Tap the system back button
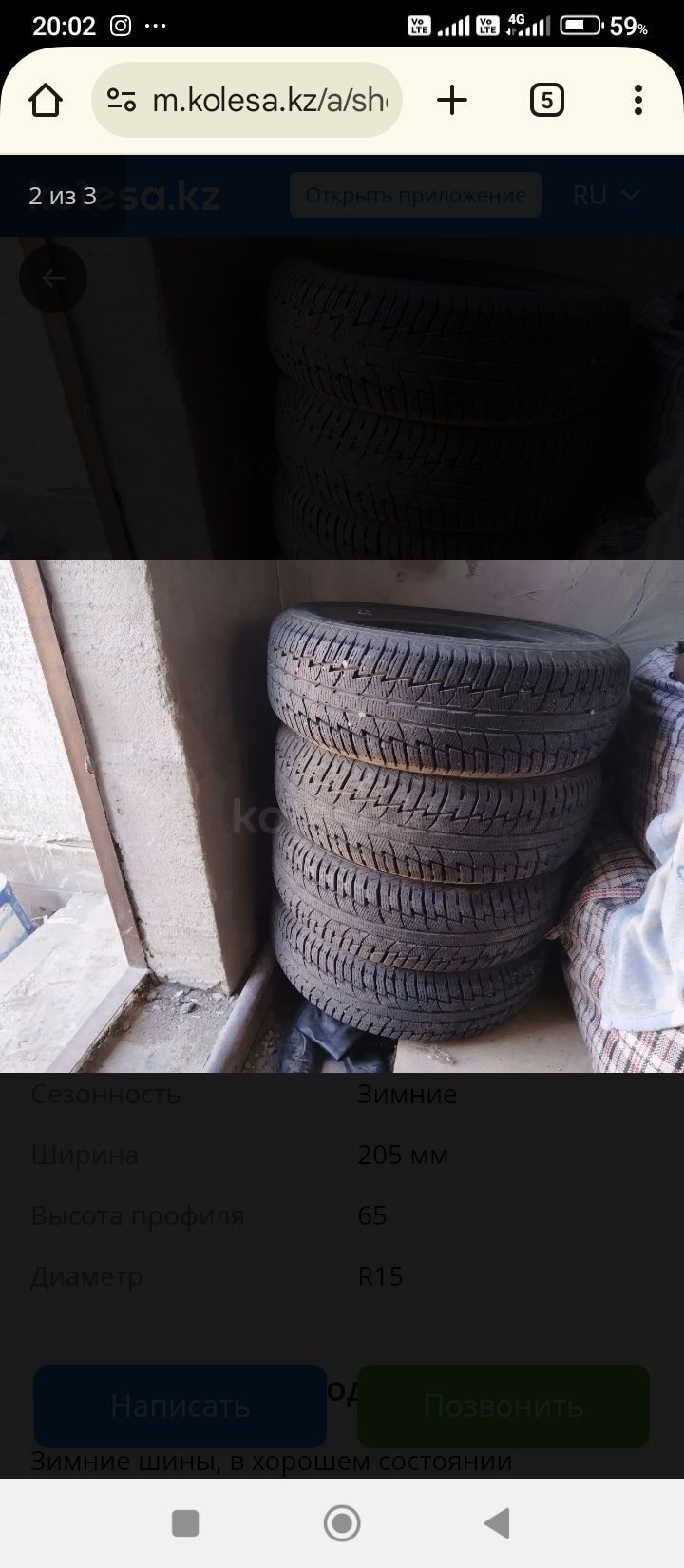 pos(497,1523)
